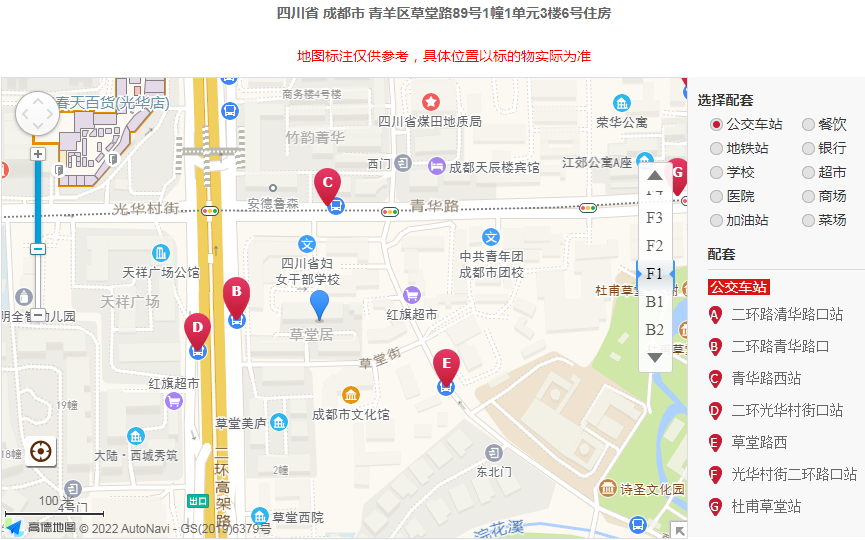Viewport: 865px width, 540px height.
Task: Select the 公交车站 radio option
Action: pos(716,125)
